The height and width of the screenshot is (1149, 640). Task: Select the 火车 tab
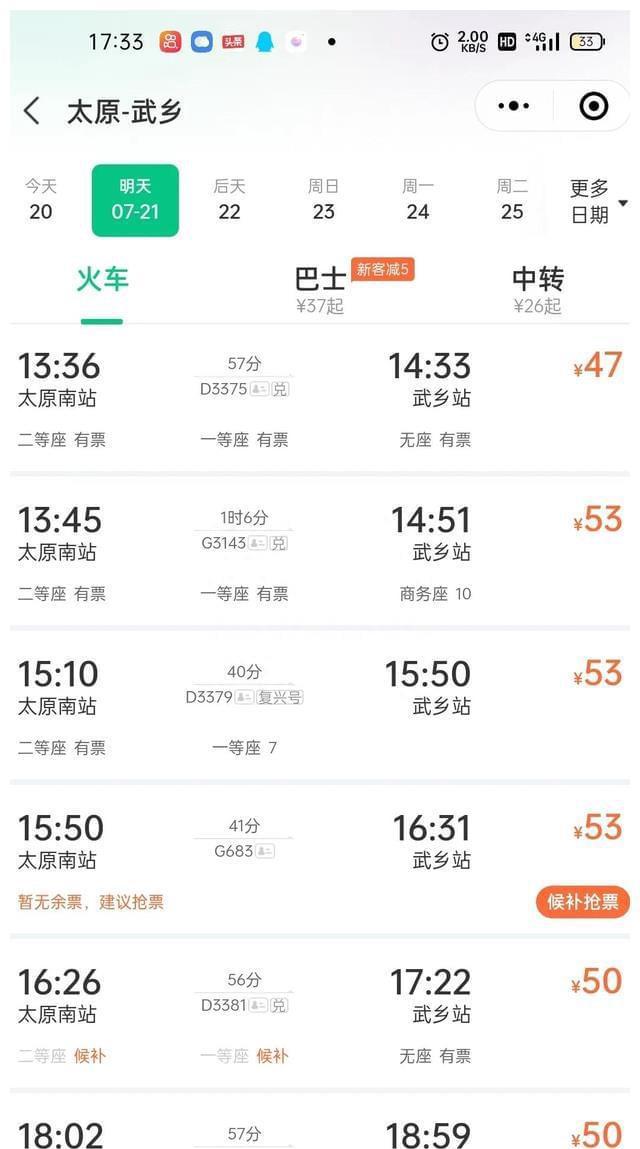(102, 280)
